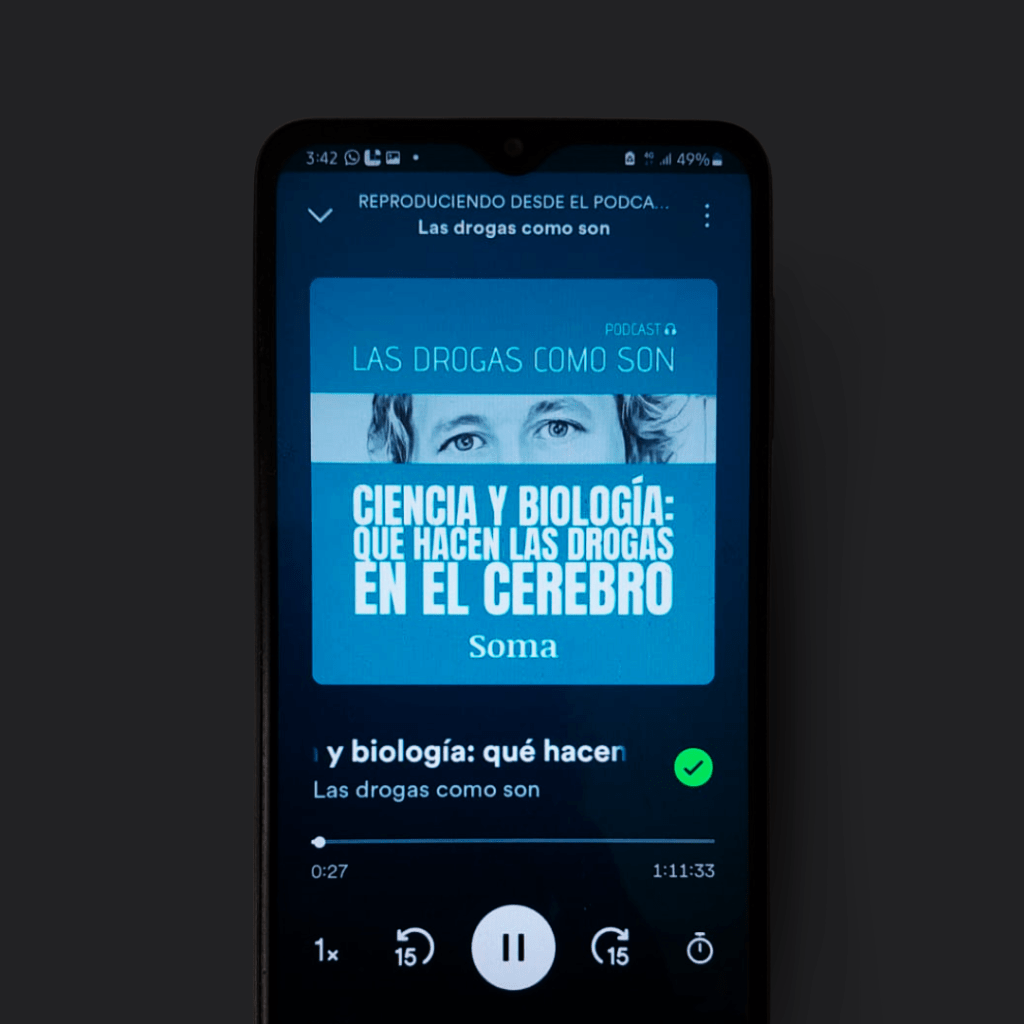Open the three-dot overflow menu
Image resolution: width=1024 pixels, height=1024 pixels.
[707, 215]
